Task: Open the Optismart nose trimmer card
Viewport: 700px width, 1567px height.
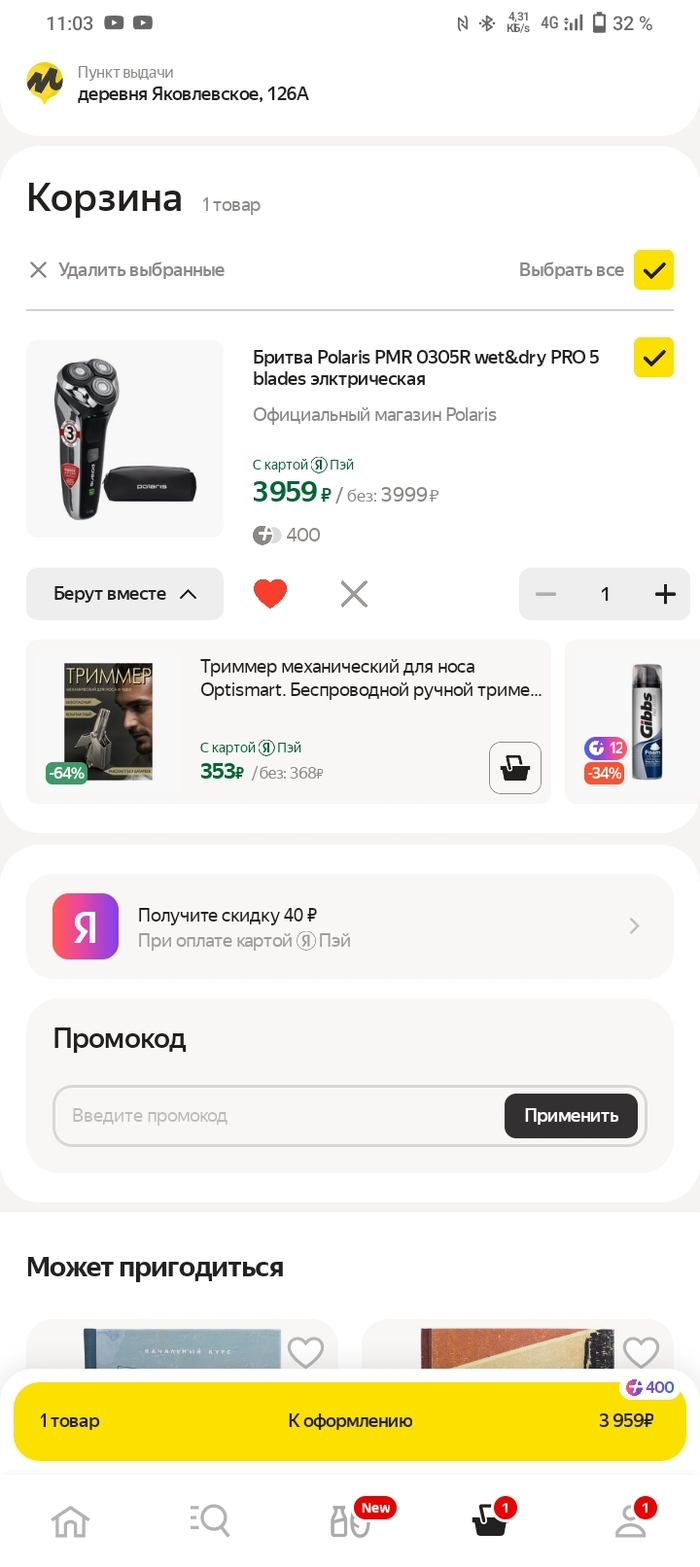Action: pyautogui.click(x=370, y=680)
